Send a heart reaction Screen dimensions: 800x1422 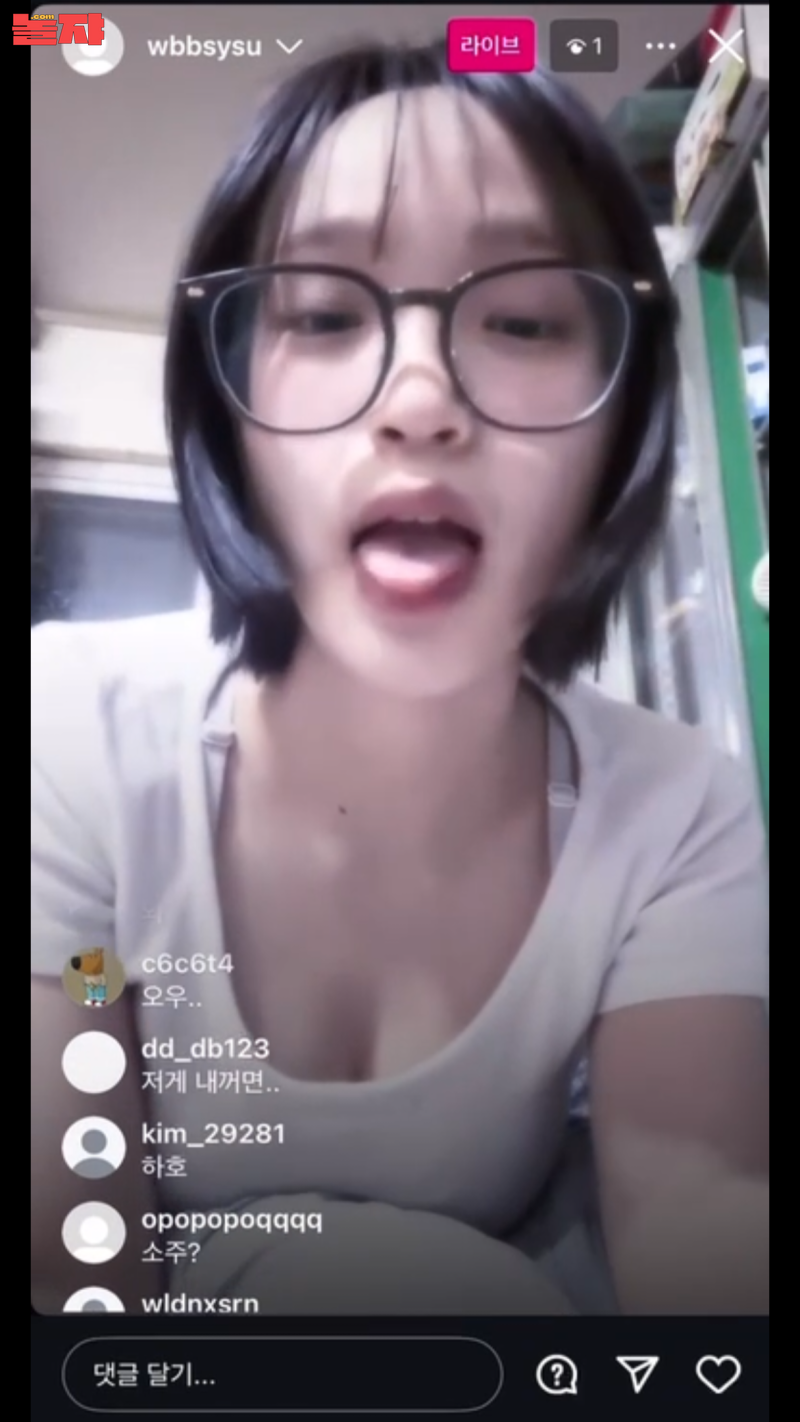coord(718,1374)
